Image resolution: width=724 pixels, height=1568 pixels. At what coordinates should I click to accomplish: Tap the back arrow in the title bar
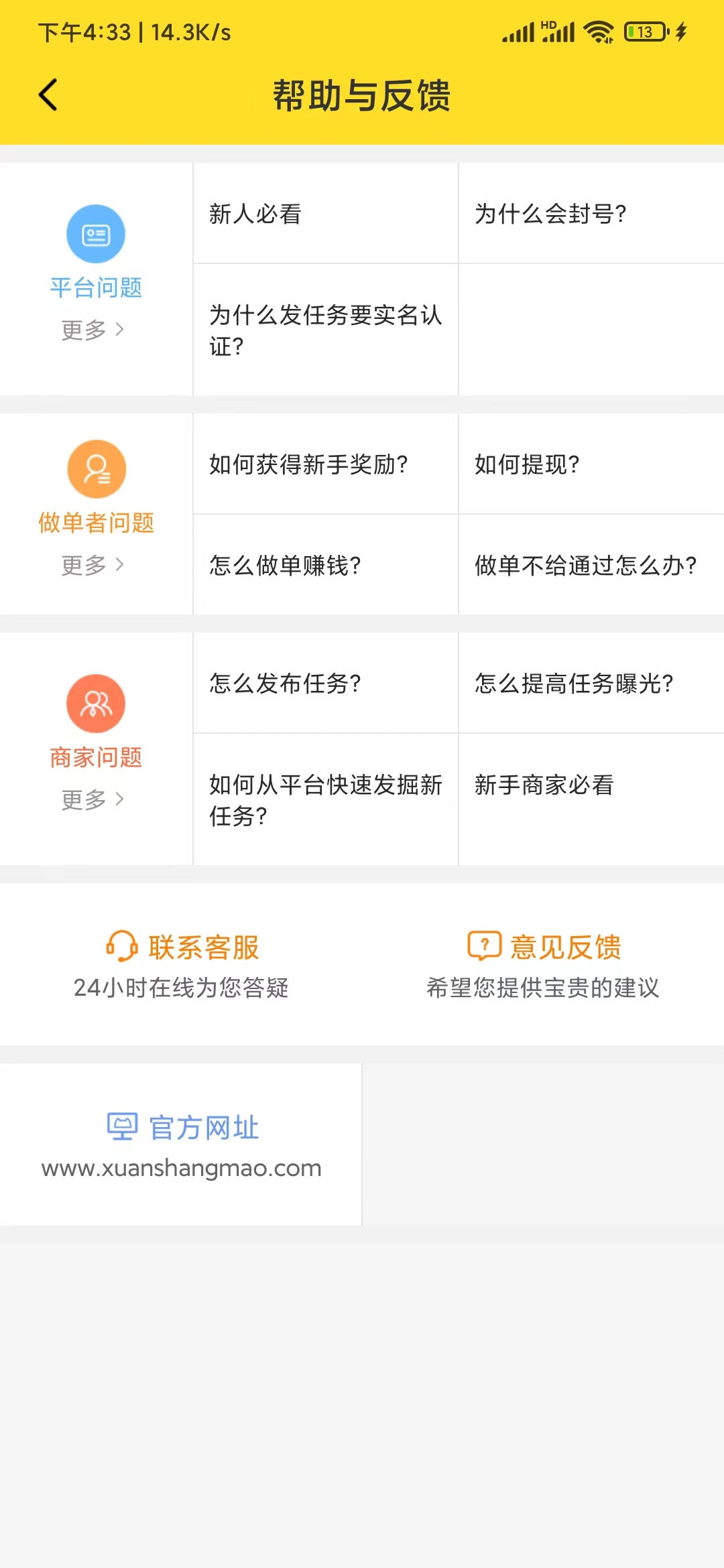click(47, 94)
